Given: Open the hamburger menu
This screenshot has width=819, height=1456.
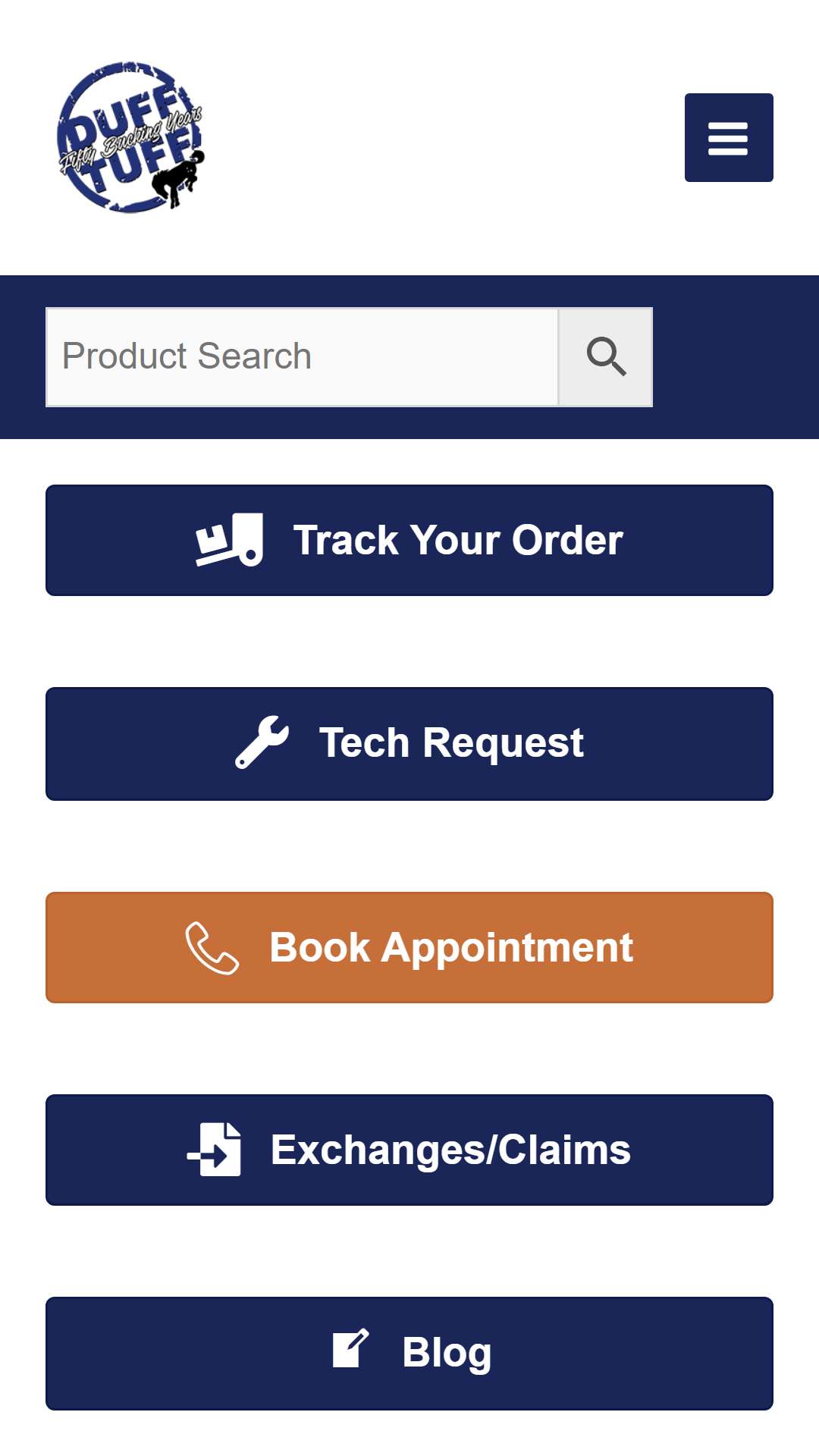Looking at the screenshot, I should tap(729, 137).
